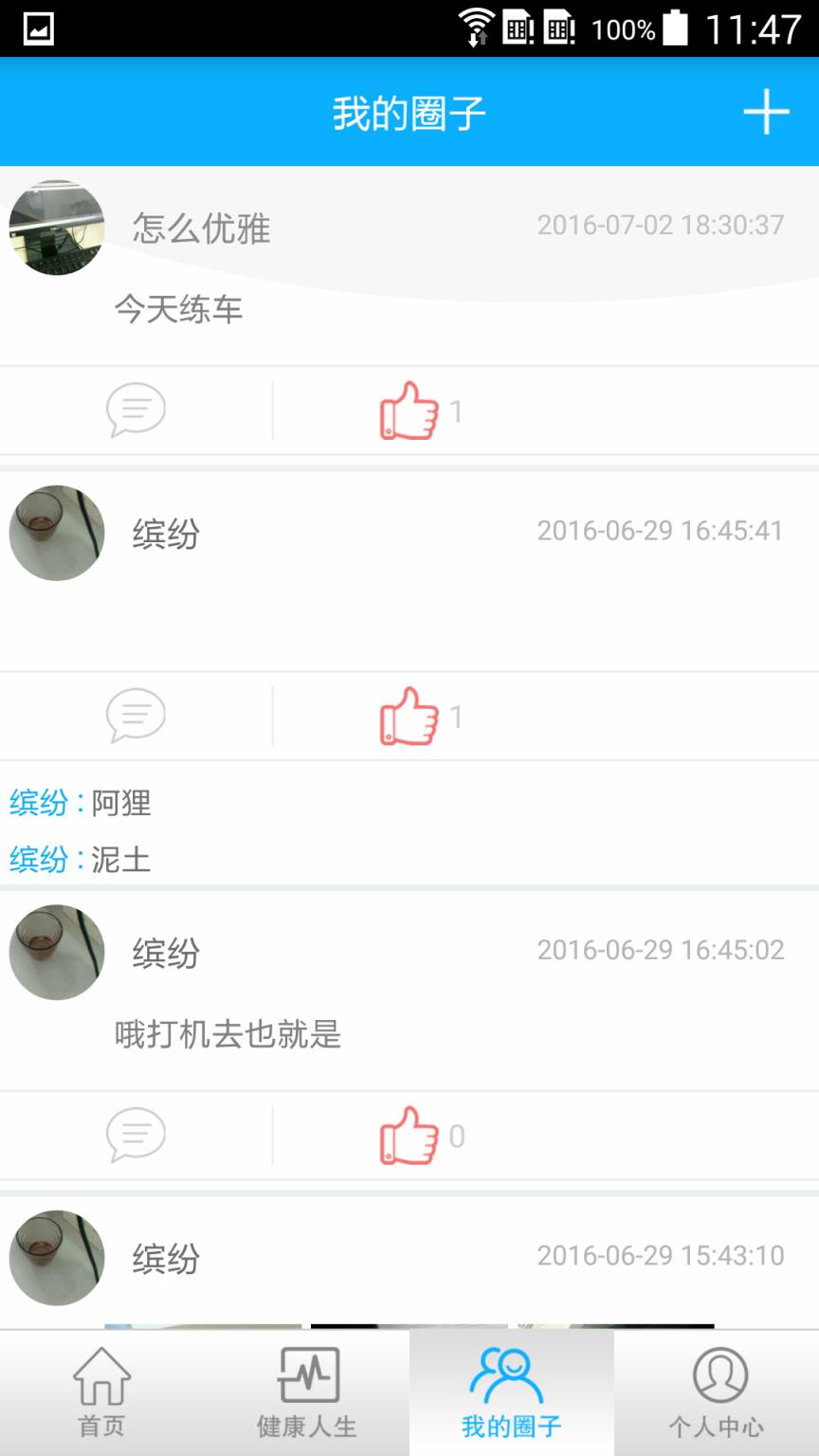Tap the photo thumbnails under 缤纷's last post
This screenshot has width=819, height=1456.
tap(408, 1337)
